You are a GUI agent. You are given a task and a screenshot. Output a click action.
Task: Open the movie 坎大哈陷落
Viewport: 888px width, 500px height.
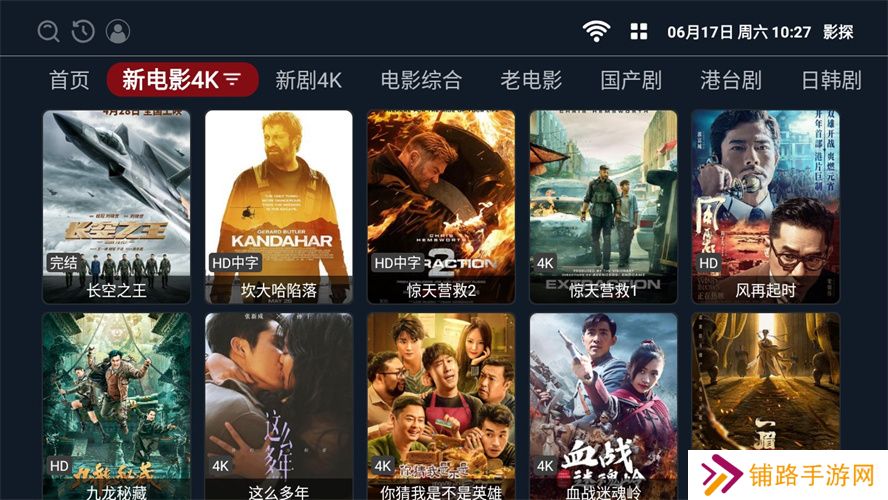point(279,205)
